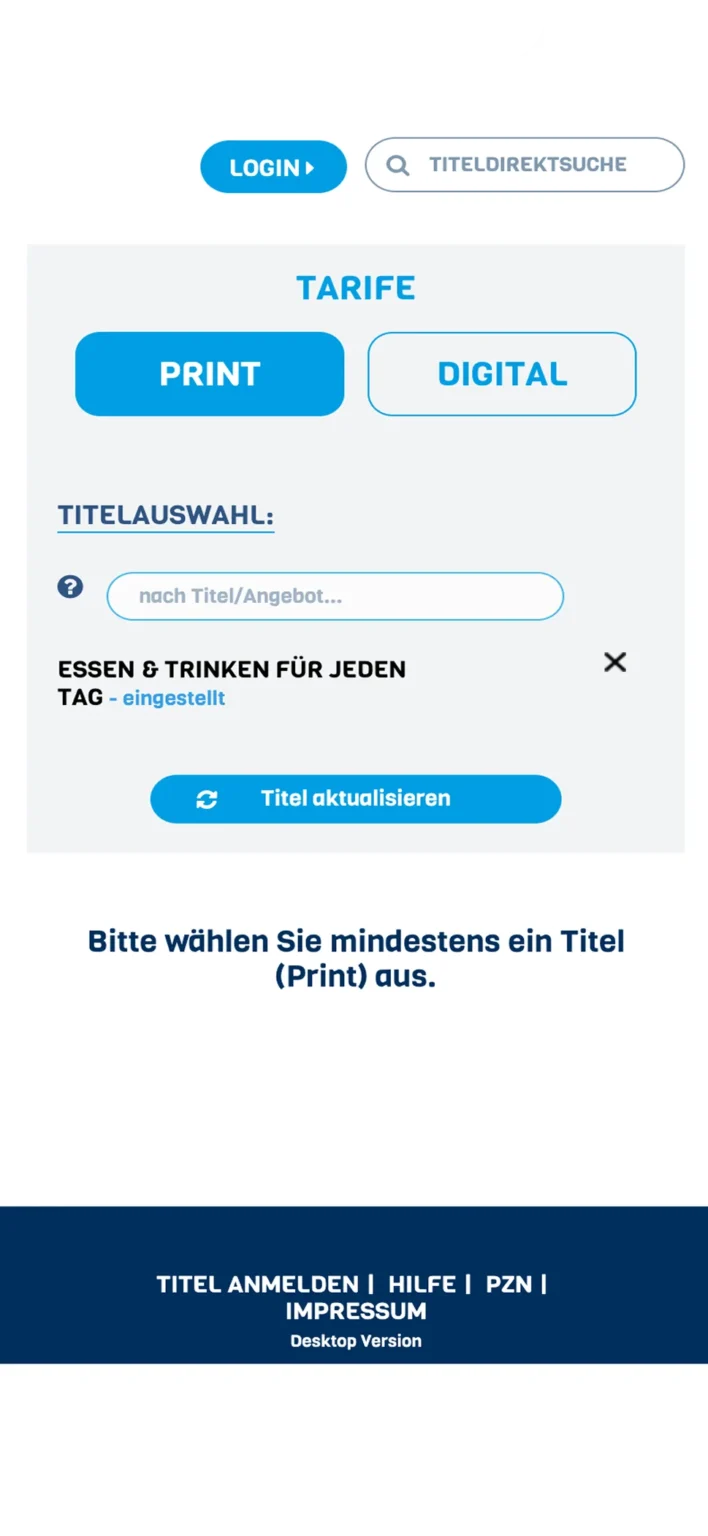The image size is (708, 1536).
Task: Open the Titel anmelden footer link
Action: (x=257, y=1284)
